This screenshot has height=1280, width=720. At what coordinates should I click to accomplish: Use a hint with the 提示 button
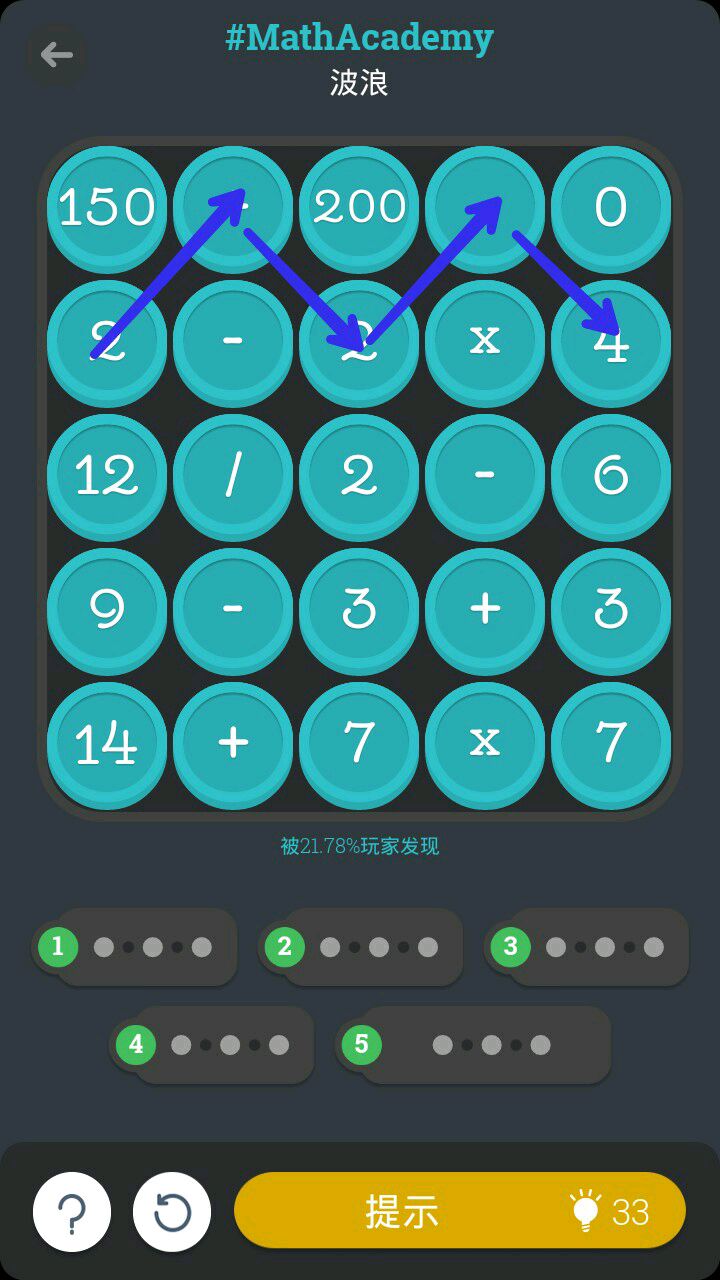[x=460, y=1211]
